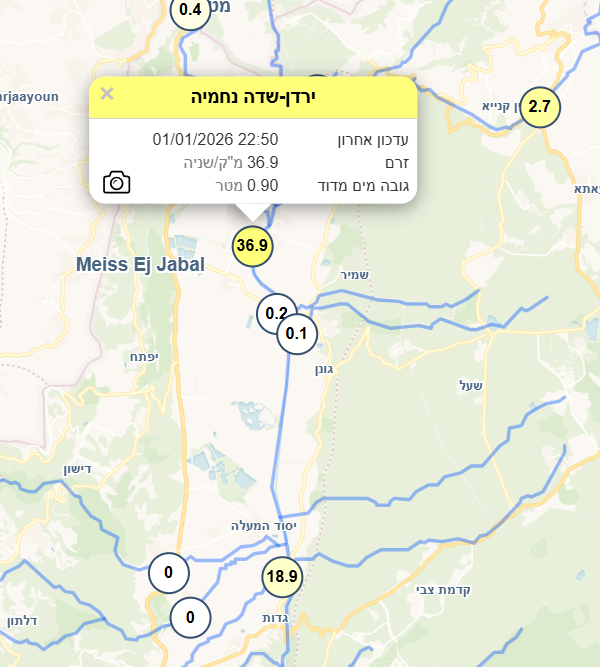The height and width of the screenshot is (667, 600).
Task: Open the 0.1 station marker
Action: tap(297, 334)
